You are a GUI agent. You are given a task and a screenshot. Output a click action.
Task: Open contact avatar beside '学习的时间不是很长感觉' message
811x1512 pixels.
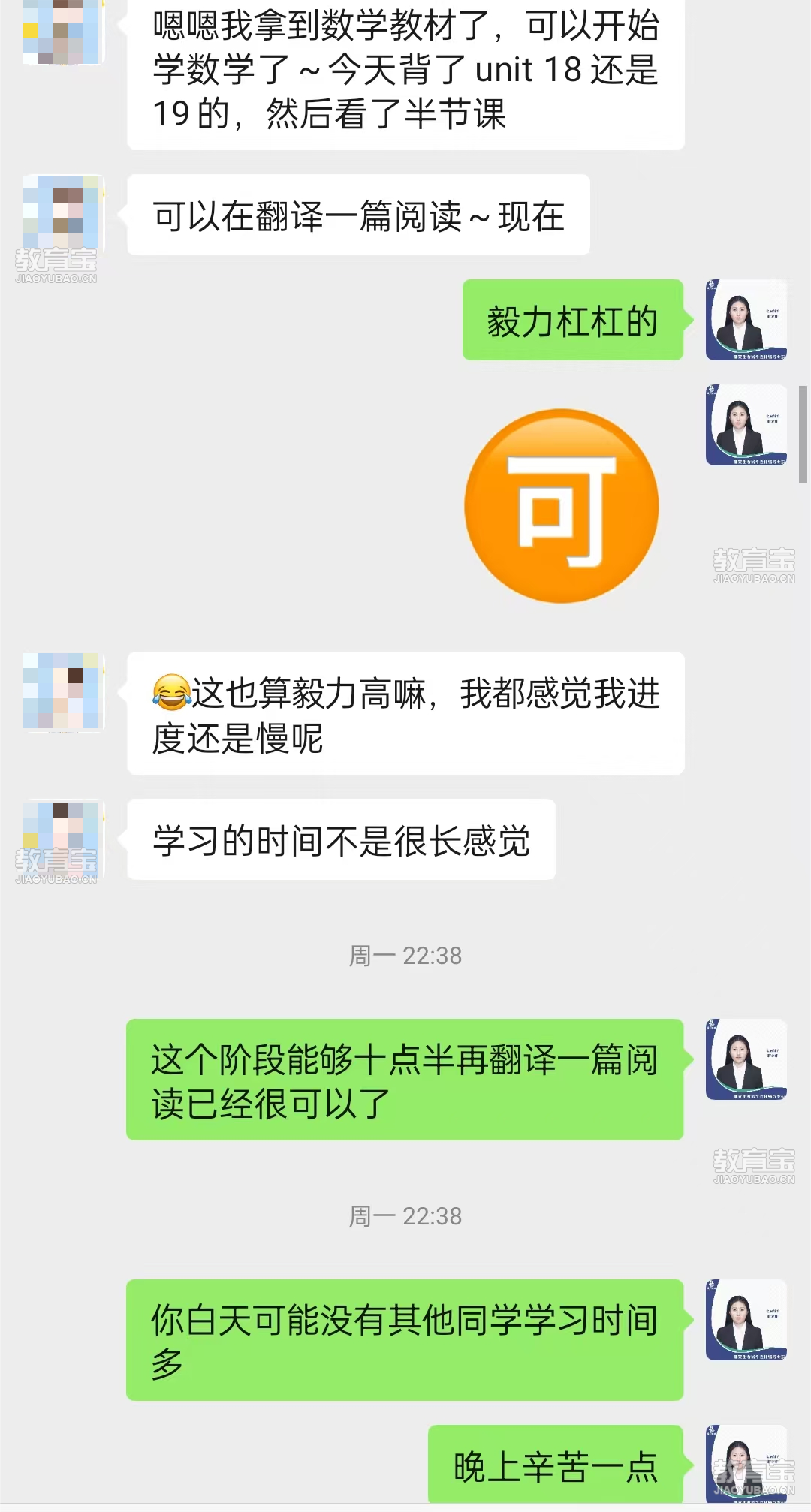(62, 839)
